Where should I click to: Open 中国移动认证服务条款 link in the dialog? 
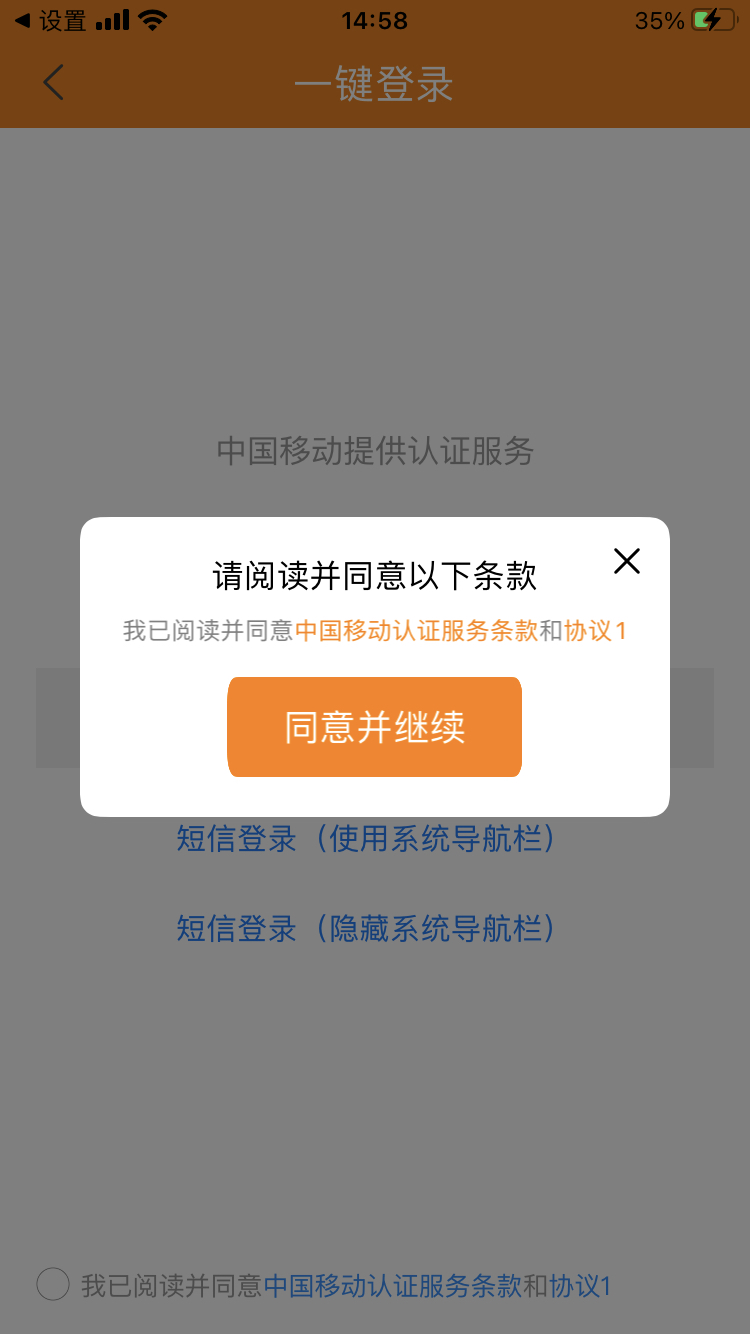coord(416,631)
